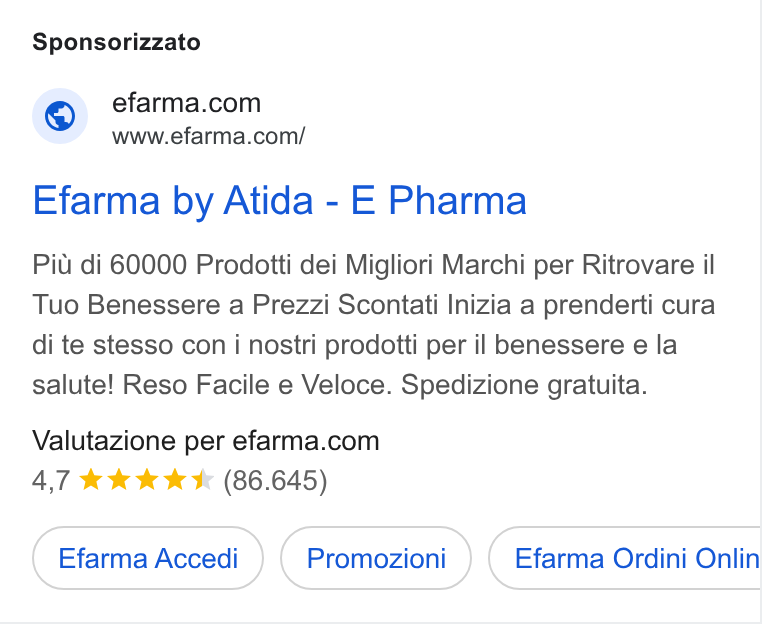The height and width of the screenshot is (624, 762).
Task: Open the Efarma Ordini Online chip
Action: (x=625, y=558)
